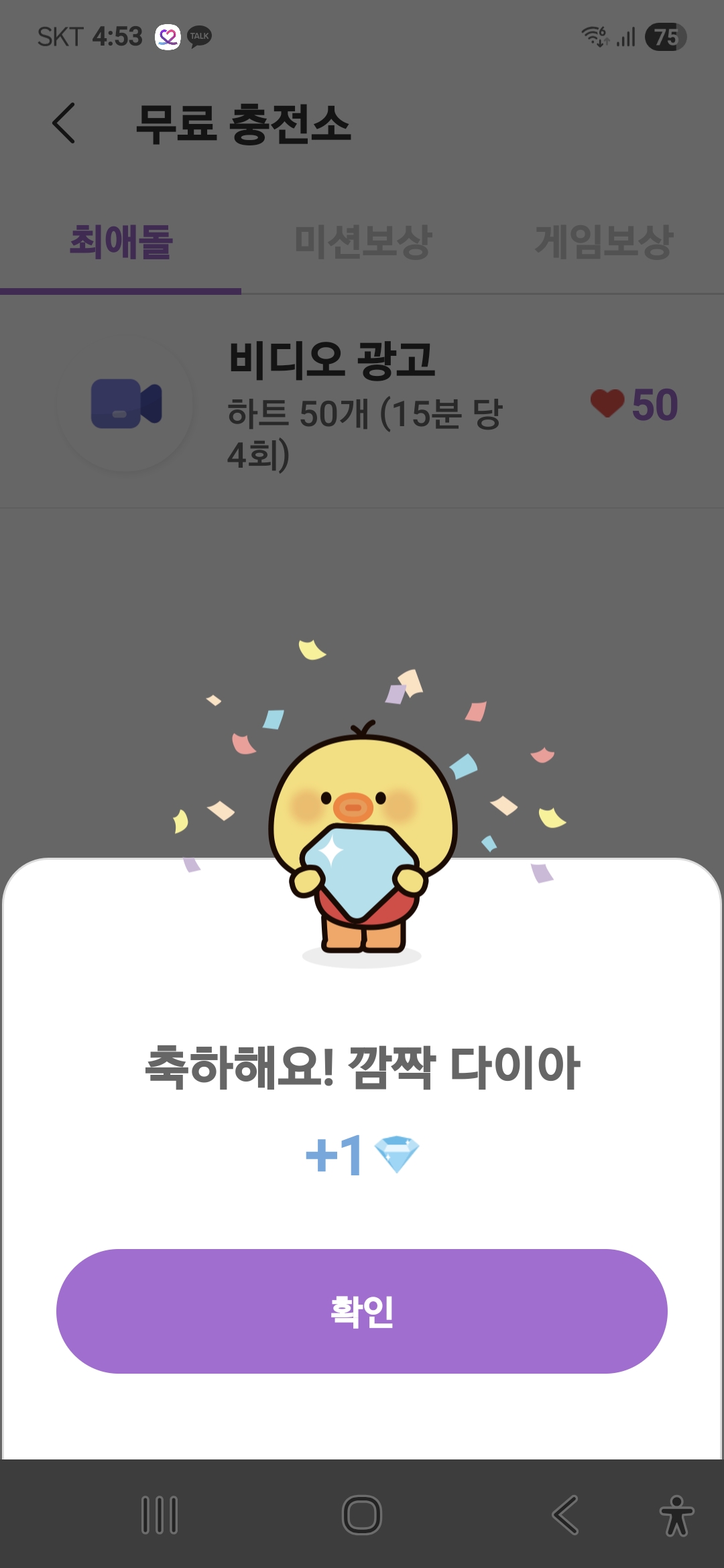Go to the system home screen
724x1568 pixels.
pyautogui.click(x=362, y=1514)
